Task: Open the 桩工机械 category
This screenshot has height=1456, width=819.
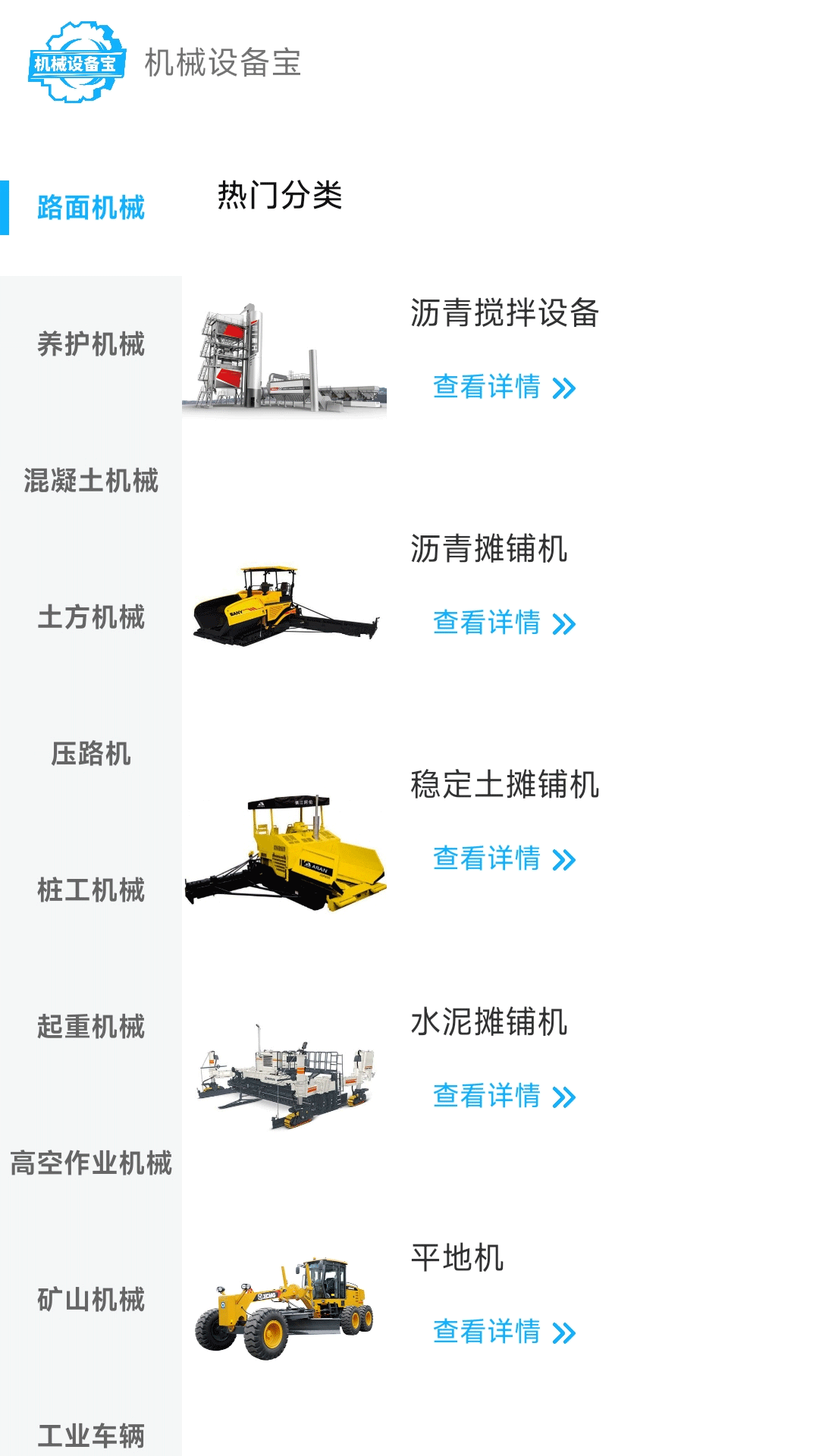Action: [91, 890]
